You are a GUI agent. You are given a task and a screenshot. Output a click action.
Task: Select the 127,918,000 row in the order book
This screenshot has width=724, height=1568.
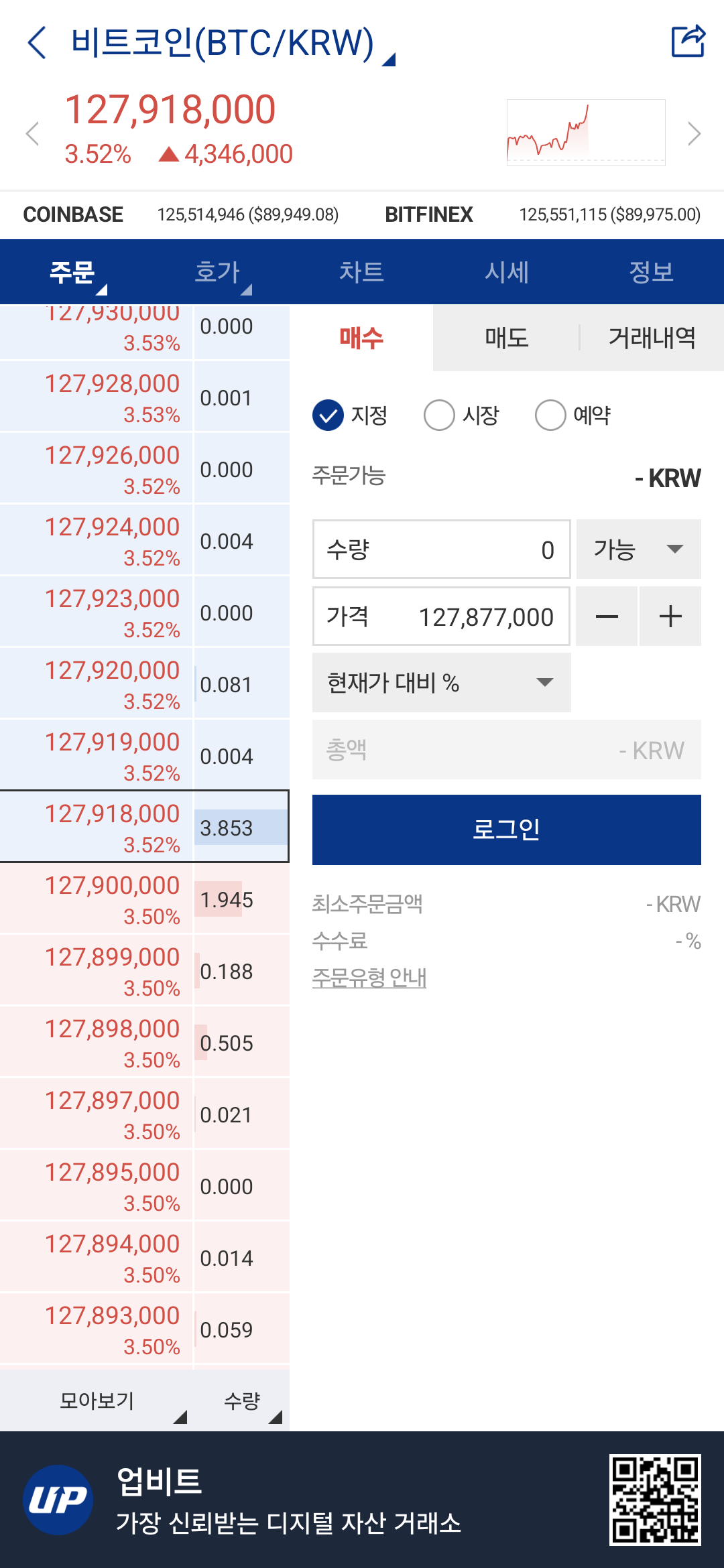click(x=144, y=826)
